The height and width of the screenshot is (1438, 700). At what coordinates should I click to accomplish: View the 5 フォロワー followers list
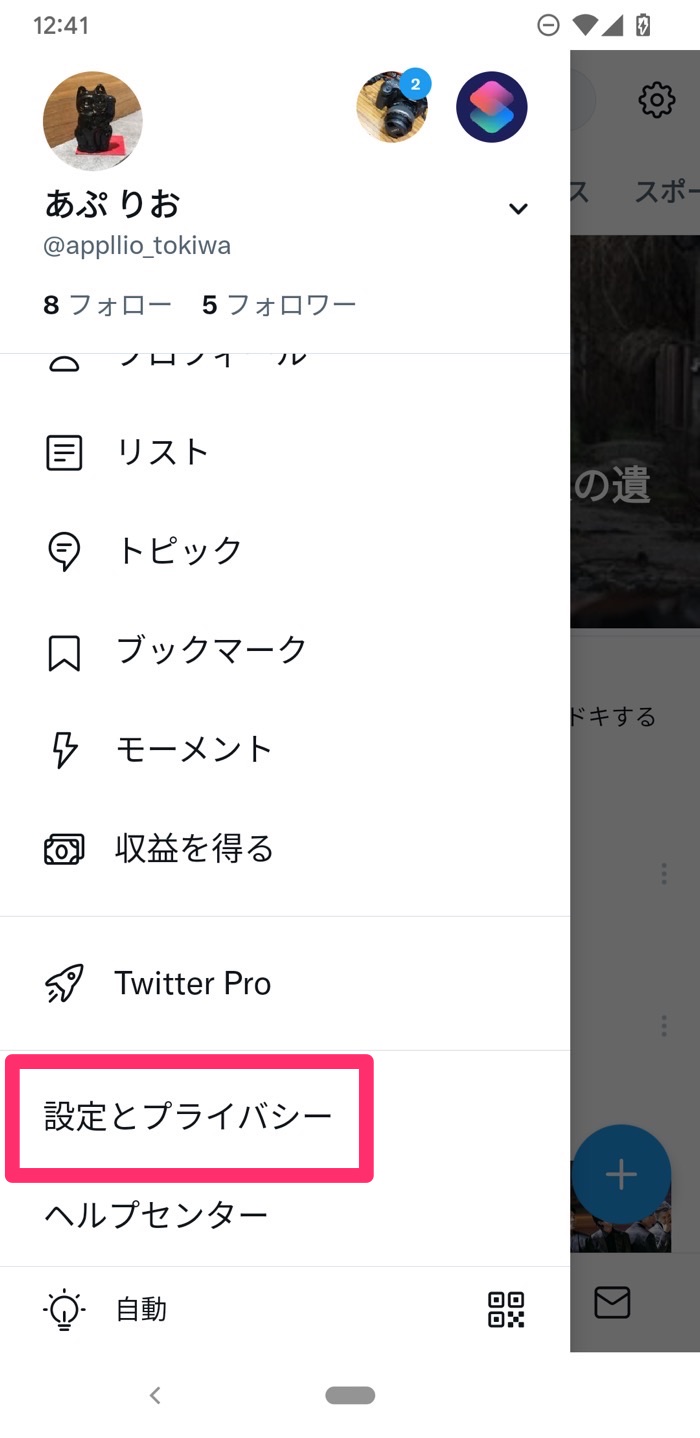click(x=279, y=305)
